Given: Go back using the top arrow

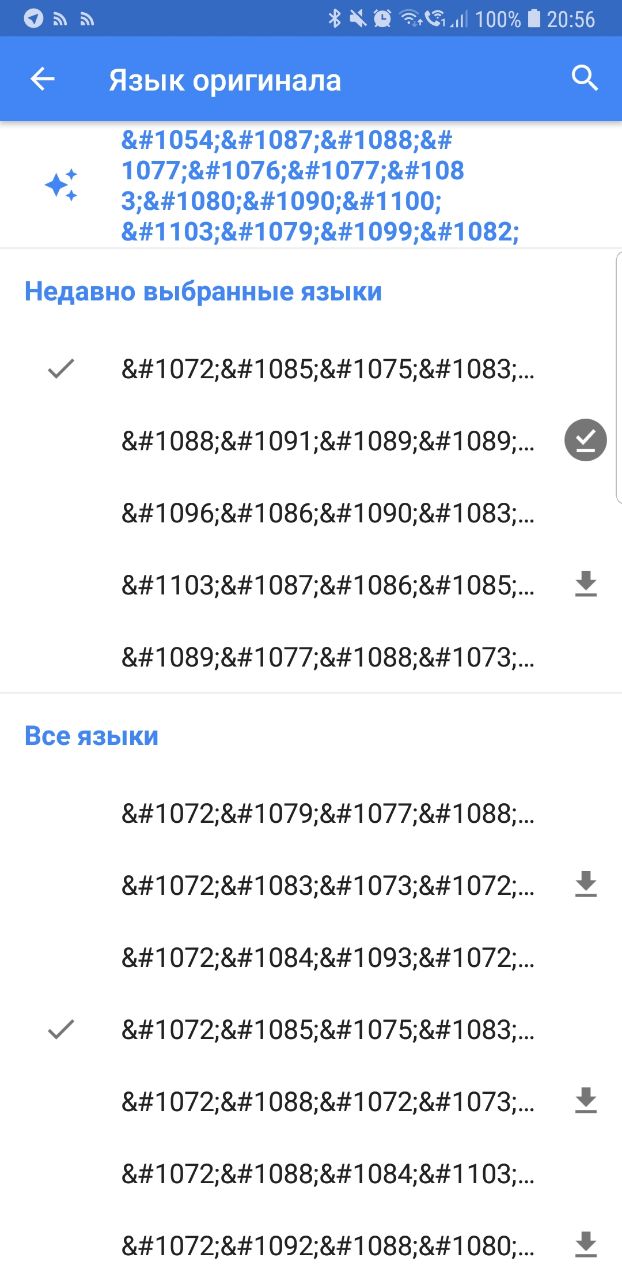Looking at the screenshot, I should 42,80.
